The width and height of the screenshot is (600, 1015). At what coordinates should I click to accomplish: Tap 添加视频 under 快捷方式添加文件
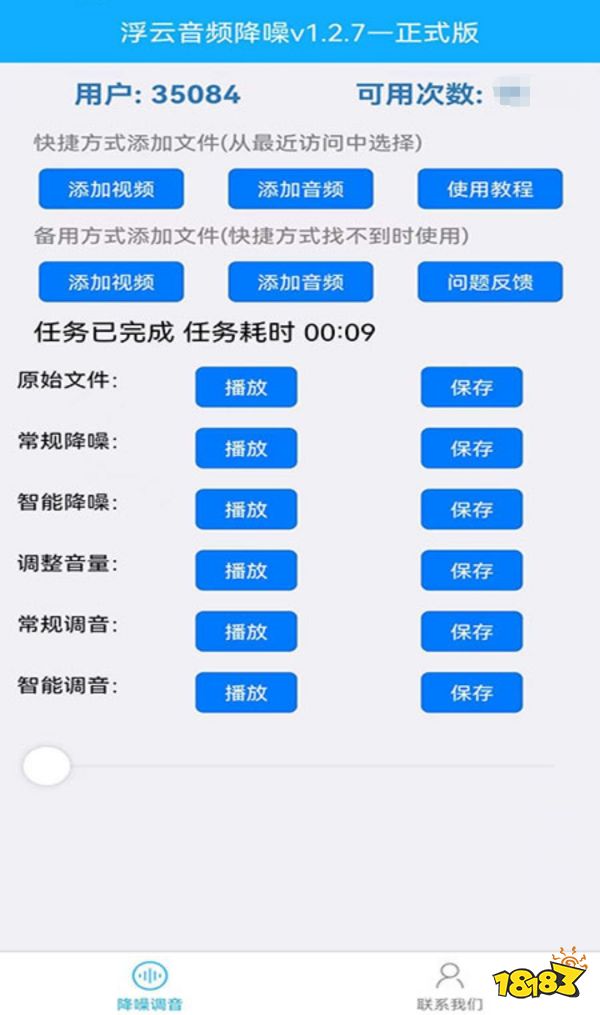click(111, 189)
